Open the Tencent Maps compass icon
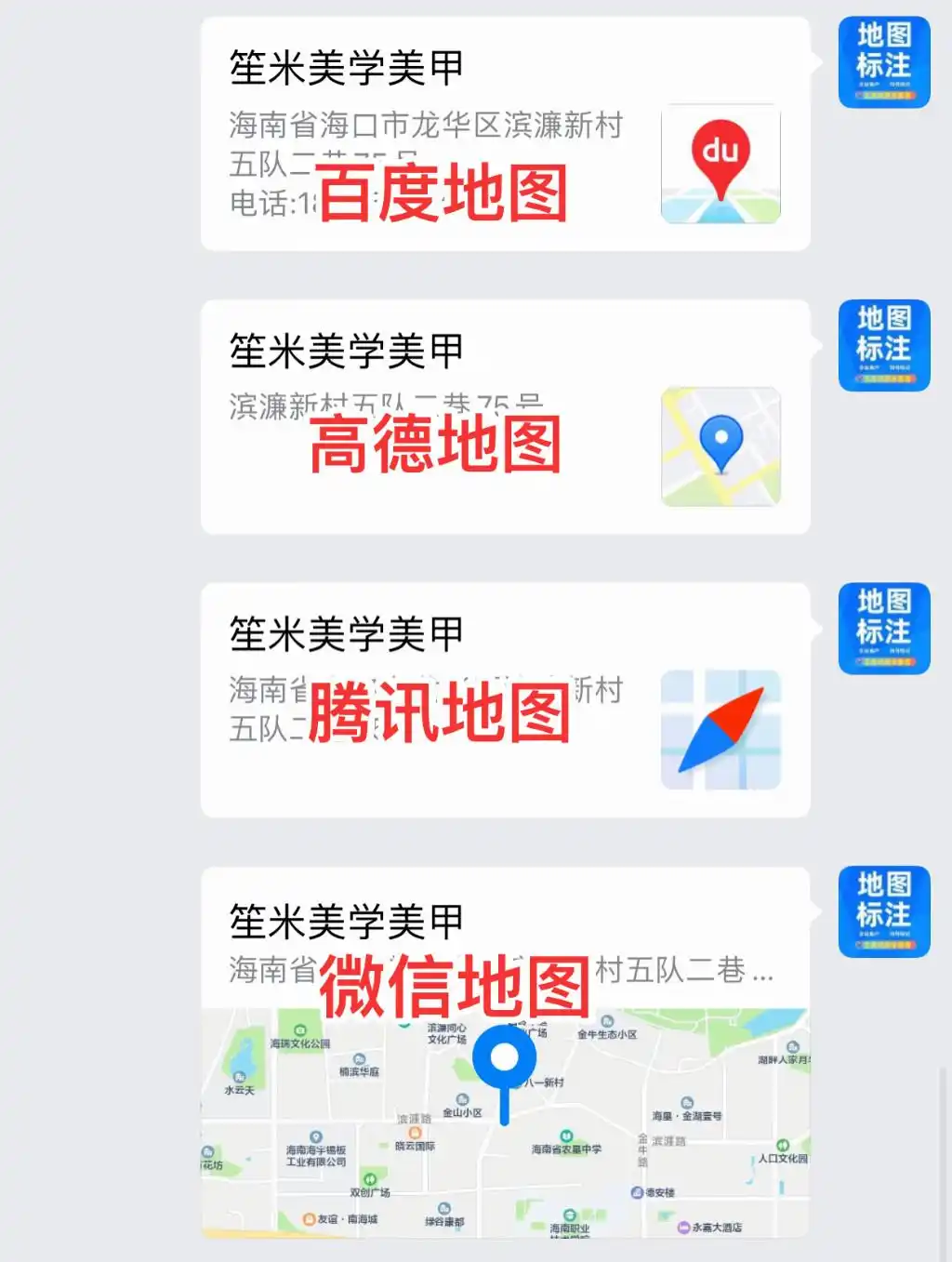The image size is (952, 1262). coord(721,731)
